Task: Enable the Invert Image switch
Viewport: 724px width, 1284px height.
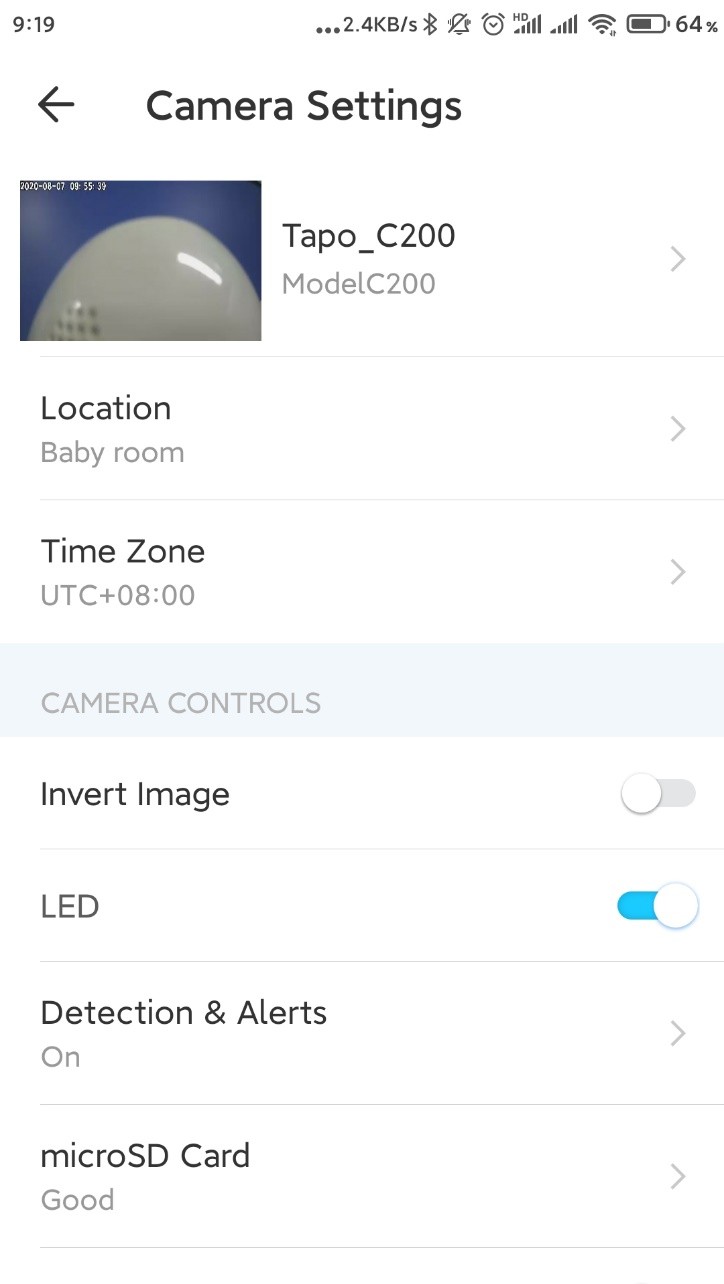Action: (657, 795)
